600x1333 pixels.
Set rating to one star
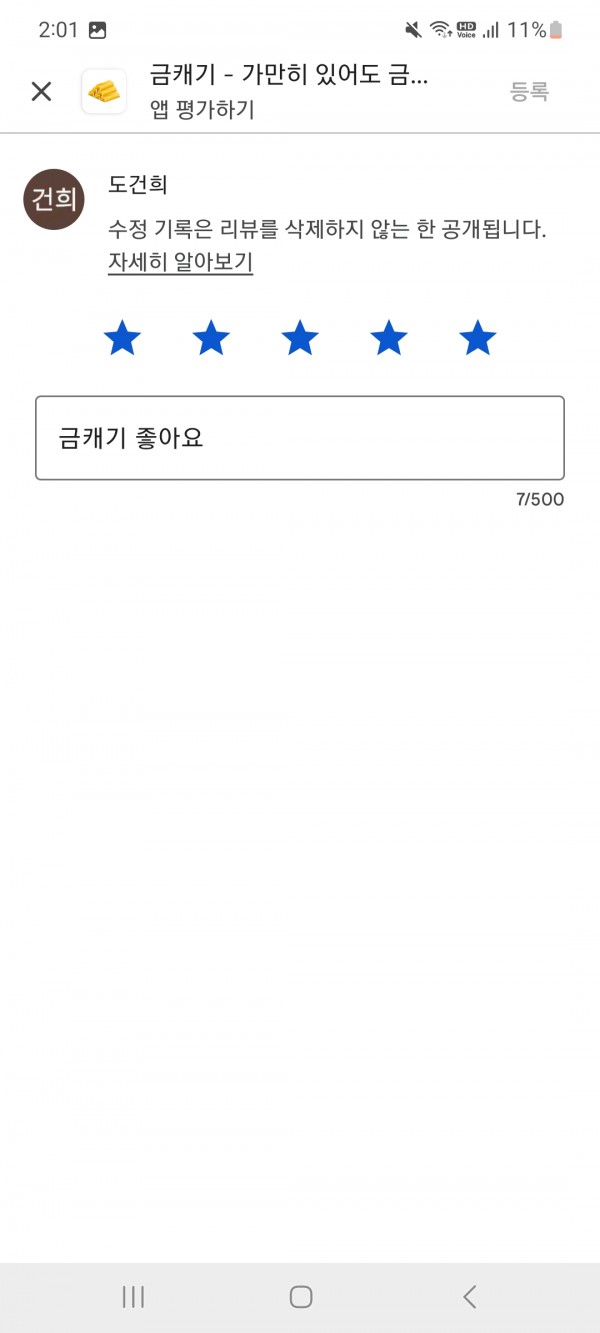coord(122,339)
